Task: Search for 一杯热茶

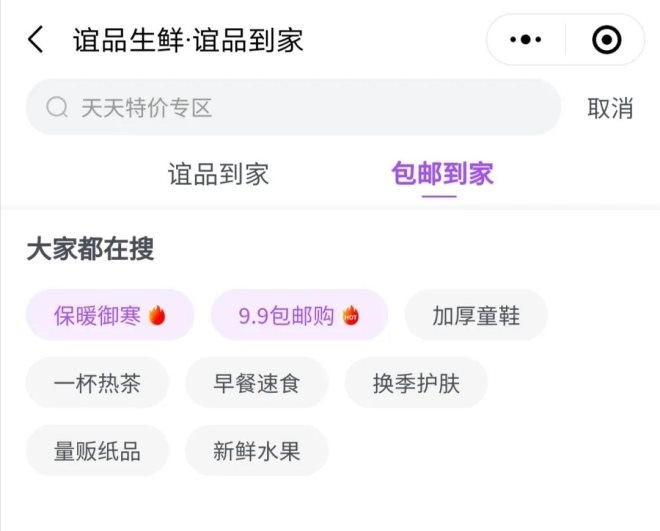Action: point(97,383)
